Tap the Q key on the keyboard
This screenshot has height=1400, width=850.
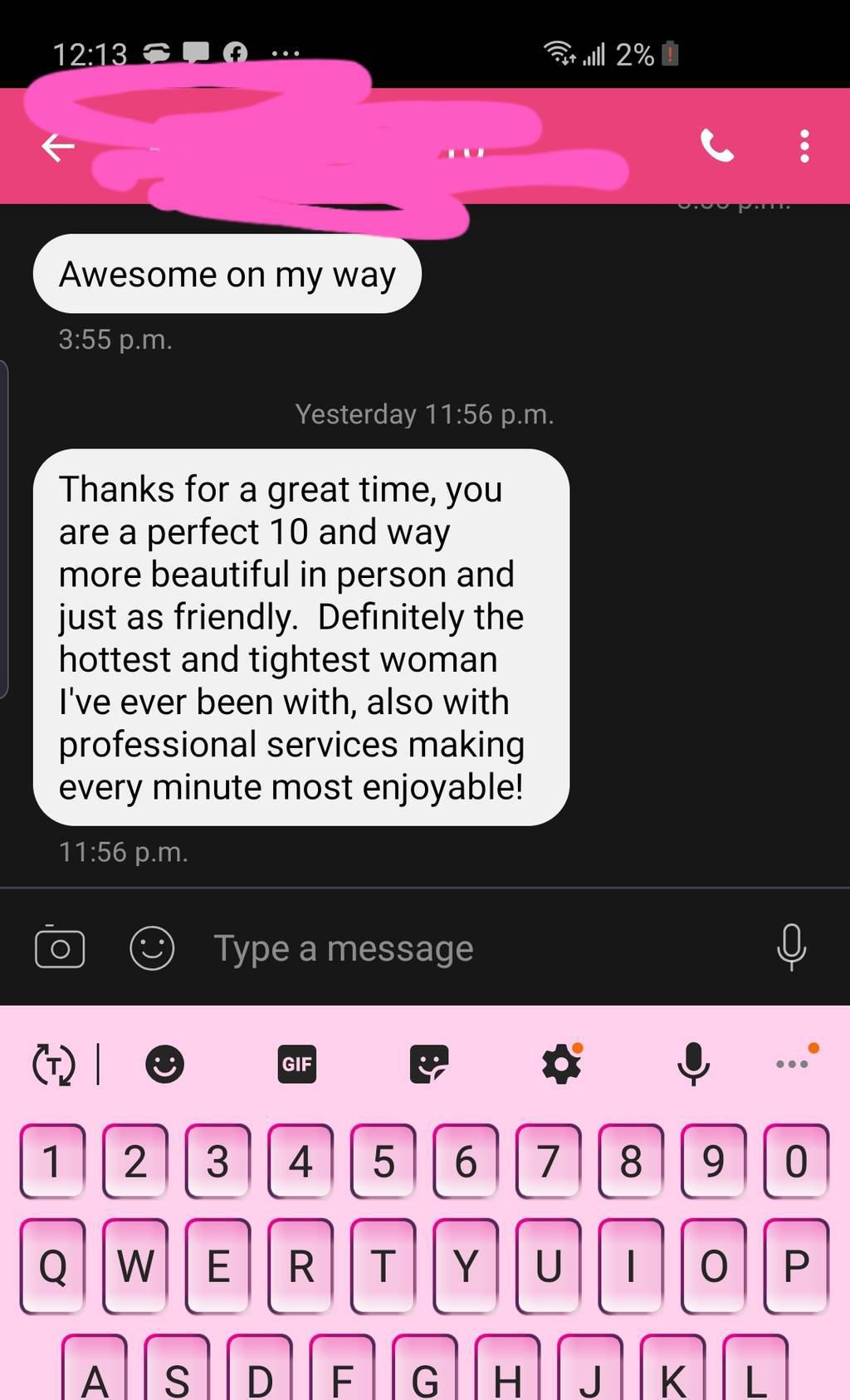52,1266
